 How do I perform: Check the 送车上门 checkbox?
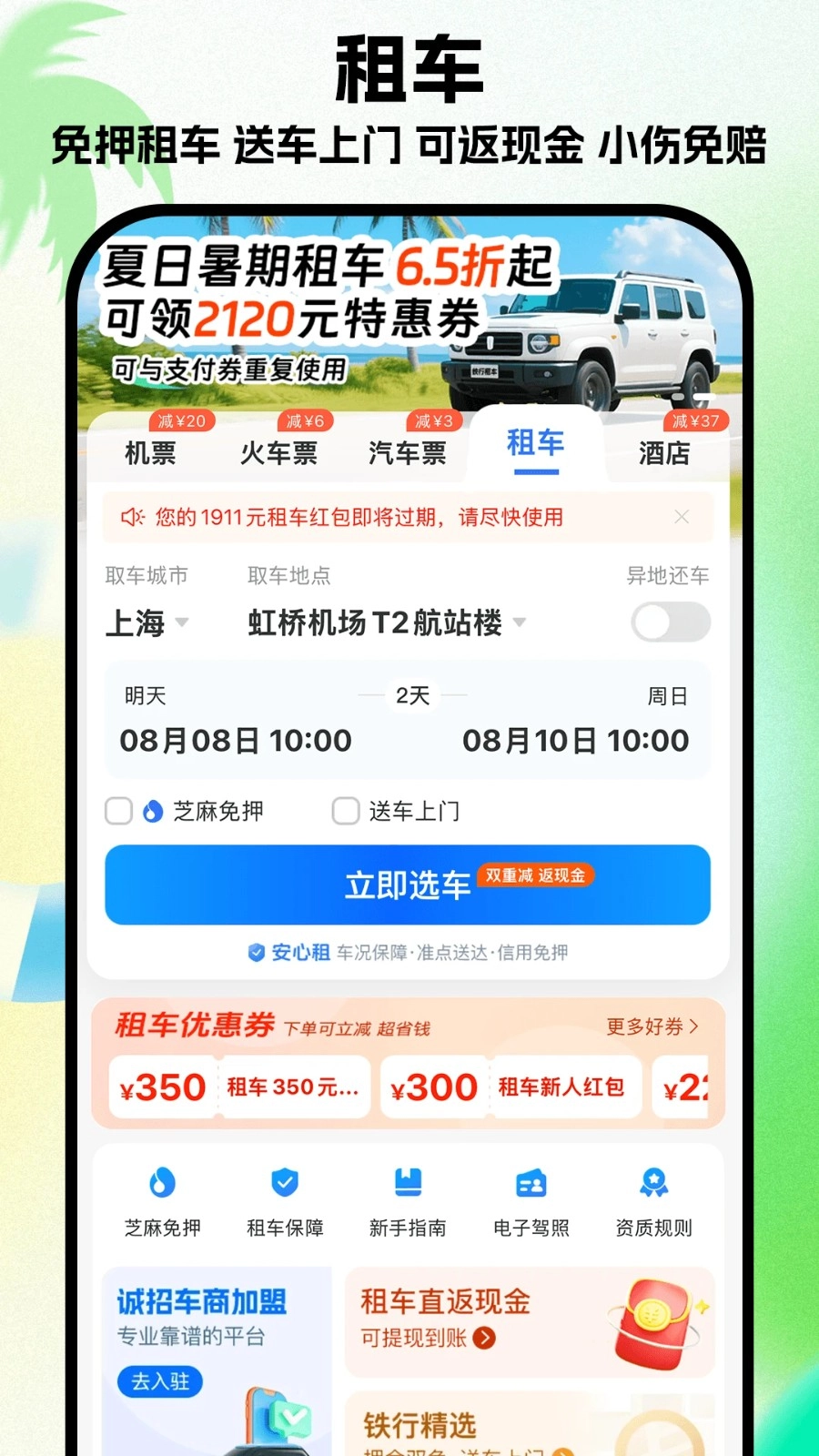[346, 811]
